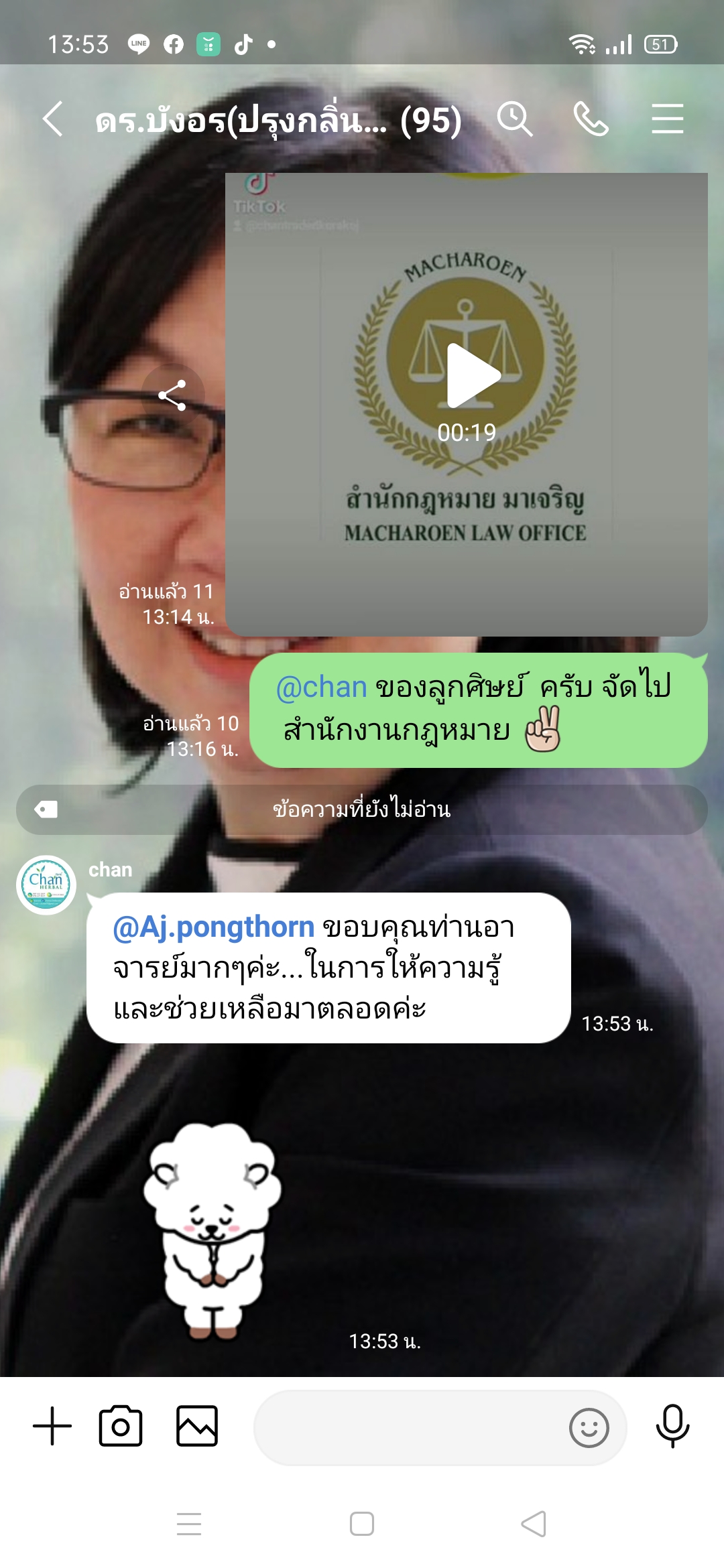This screenshot has height=1568, width=724.
Task: Tap the system back button
Action: click(x=534, y=1524)
